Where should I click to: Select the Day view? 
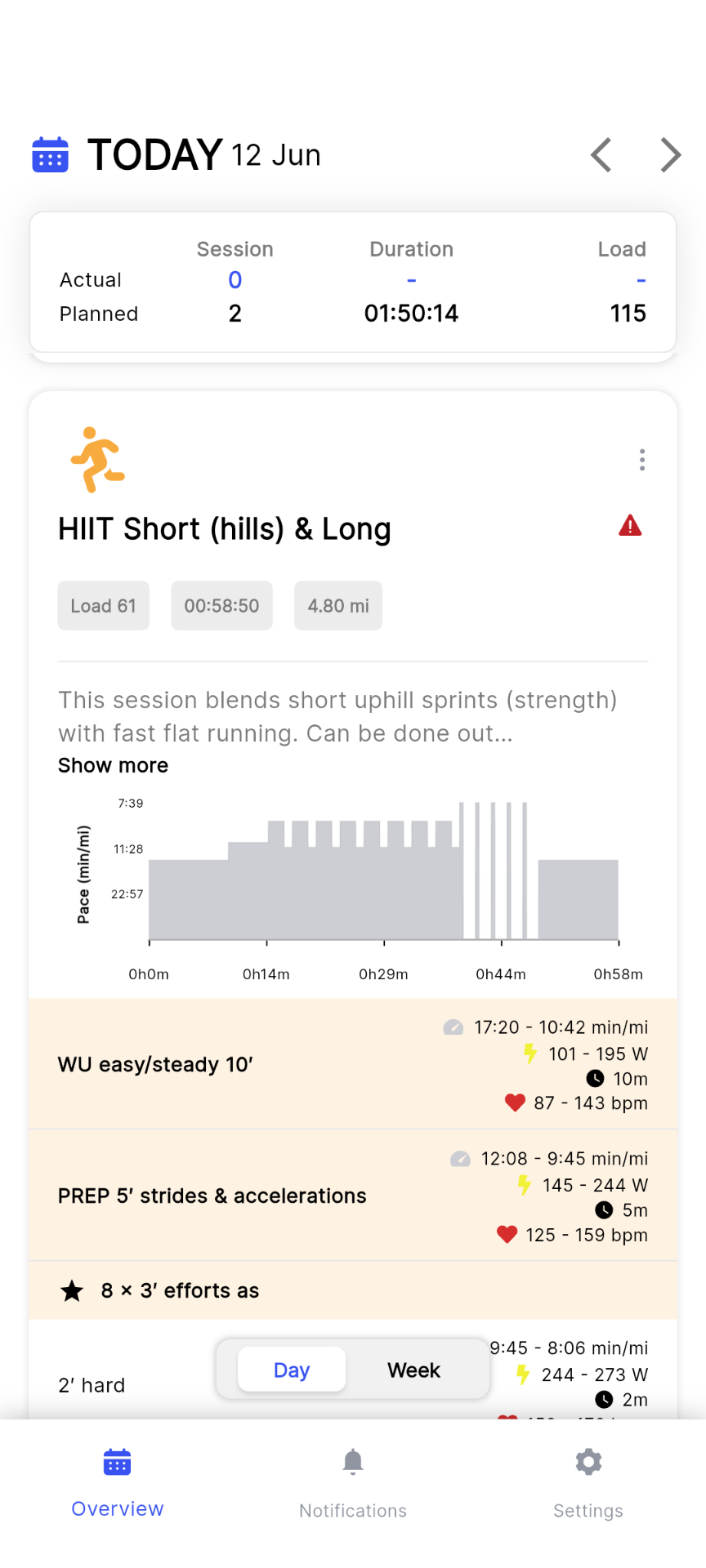click(x=292, y=1370)
